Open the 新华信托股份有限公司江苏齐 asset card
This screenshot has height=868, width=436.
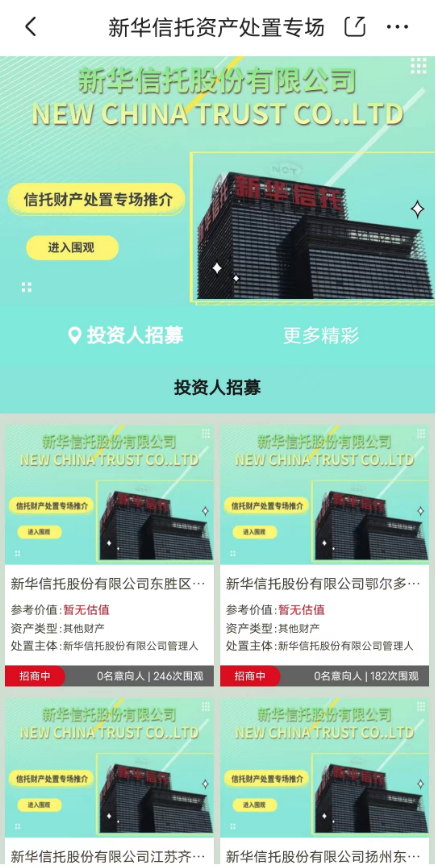(x=110, y=782)
